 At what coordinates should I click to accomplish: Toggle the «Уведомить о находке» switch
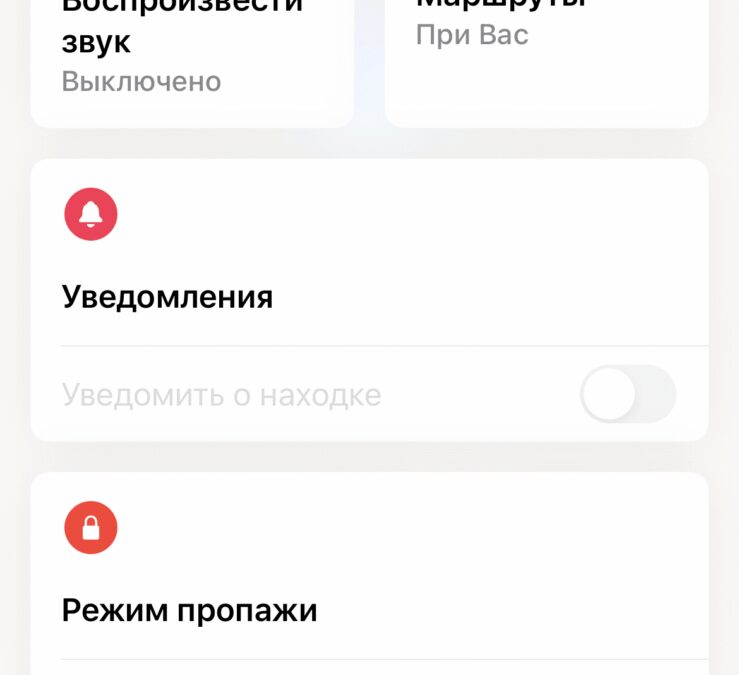coord(627,395)
